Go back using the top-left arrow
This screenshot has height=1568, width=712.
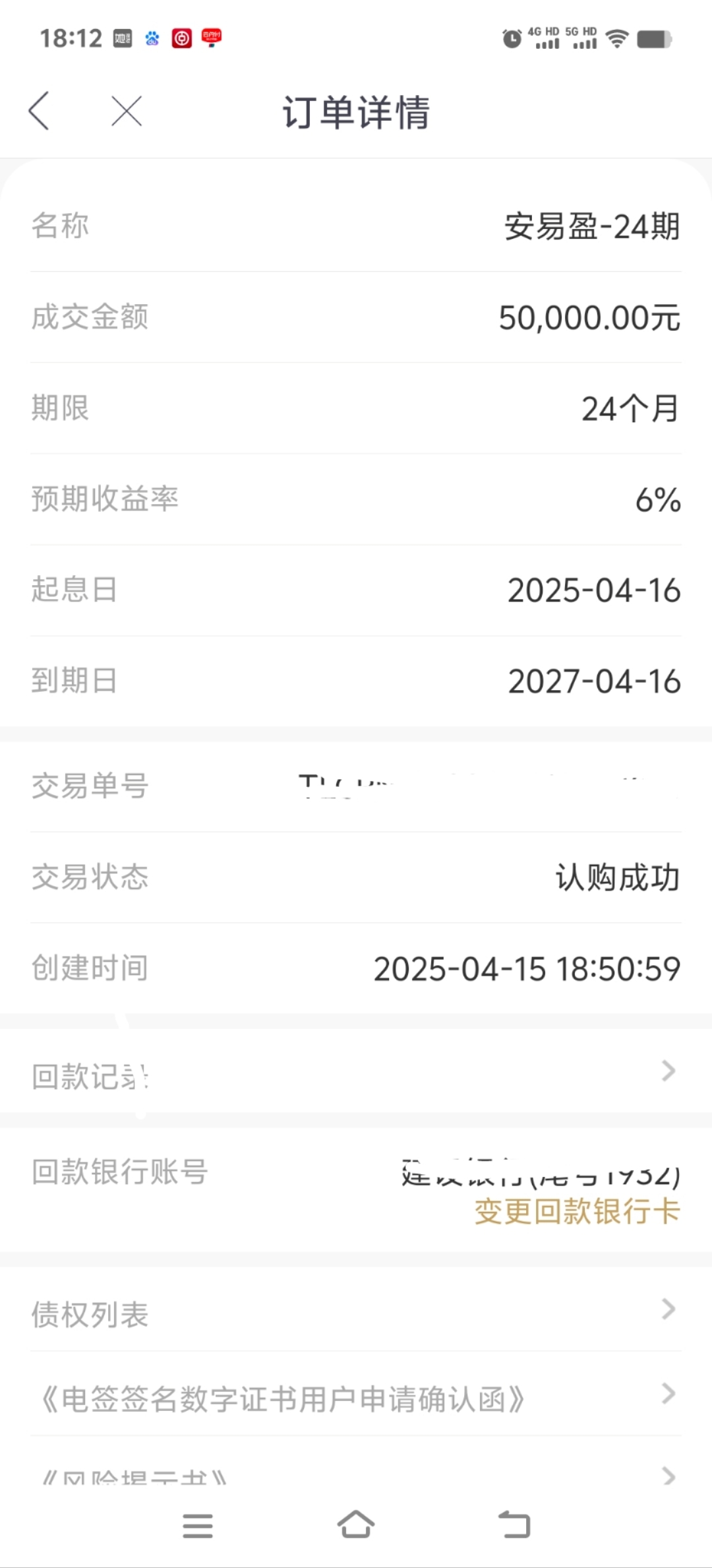click(39, 111)
